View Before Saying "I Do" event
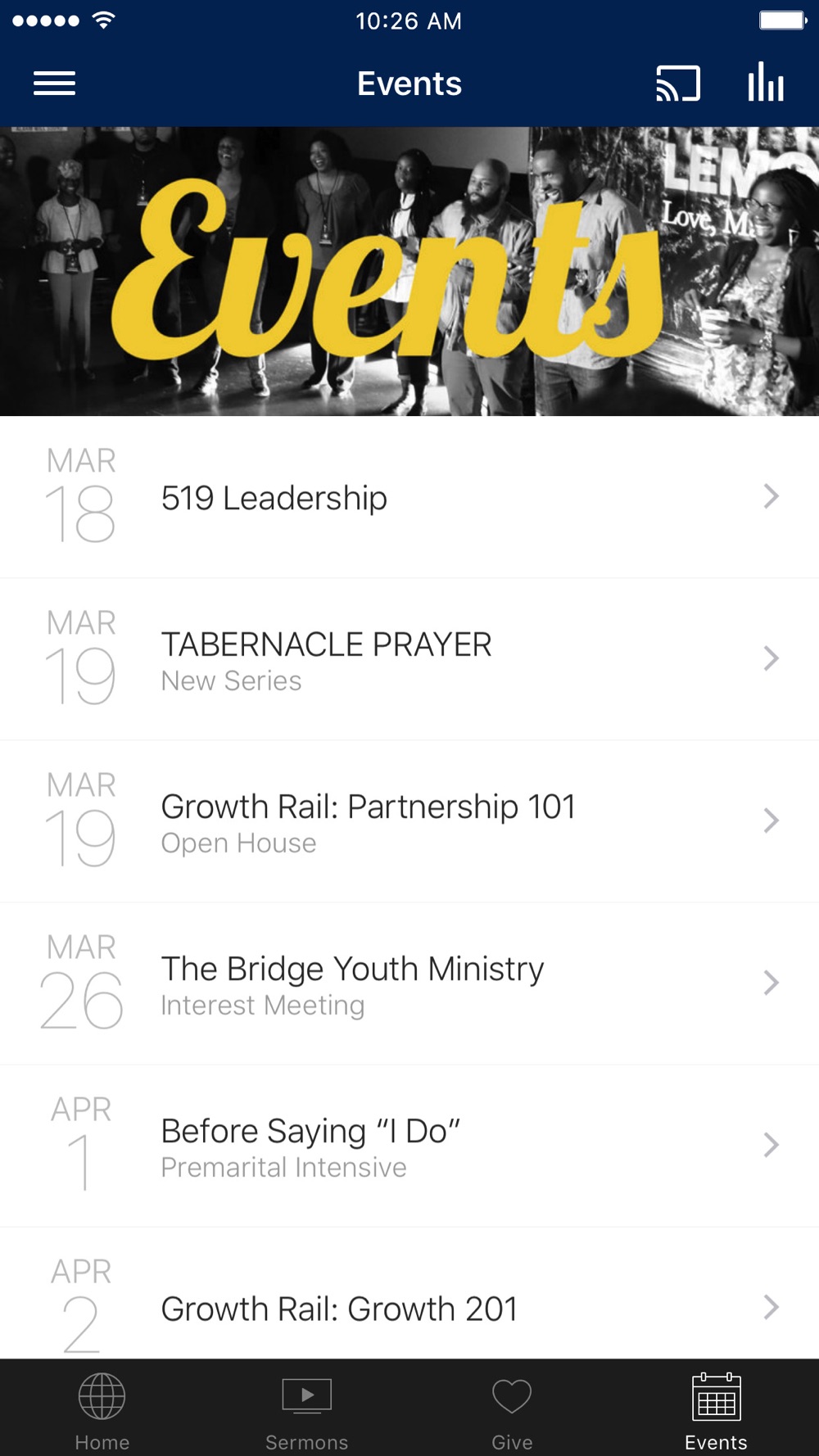The height and width of the screenshot is (1456, 819). [x=409, y=1146]
